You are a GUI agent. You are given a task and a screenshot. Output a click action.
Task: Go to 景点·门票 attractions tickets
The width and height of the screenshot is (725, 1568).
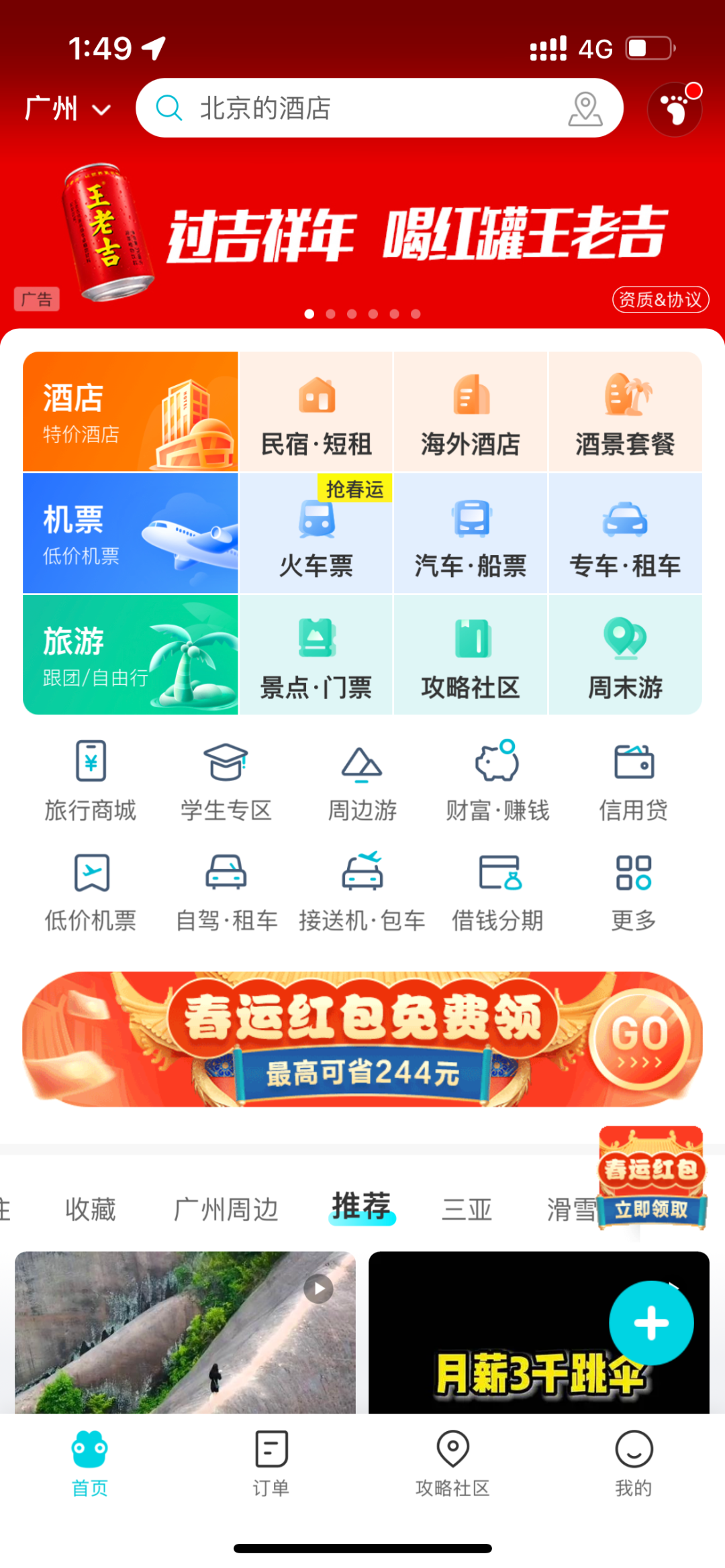click(x=316, y=656)
